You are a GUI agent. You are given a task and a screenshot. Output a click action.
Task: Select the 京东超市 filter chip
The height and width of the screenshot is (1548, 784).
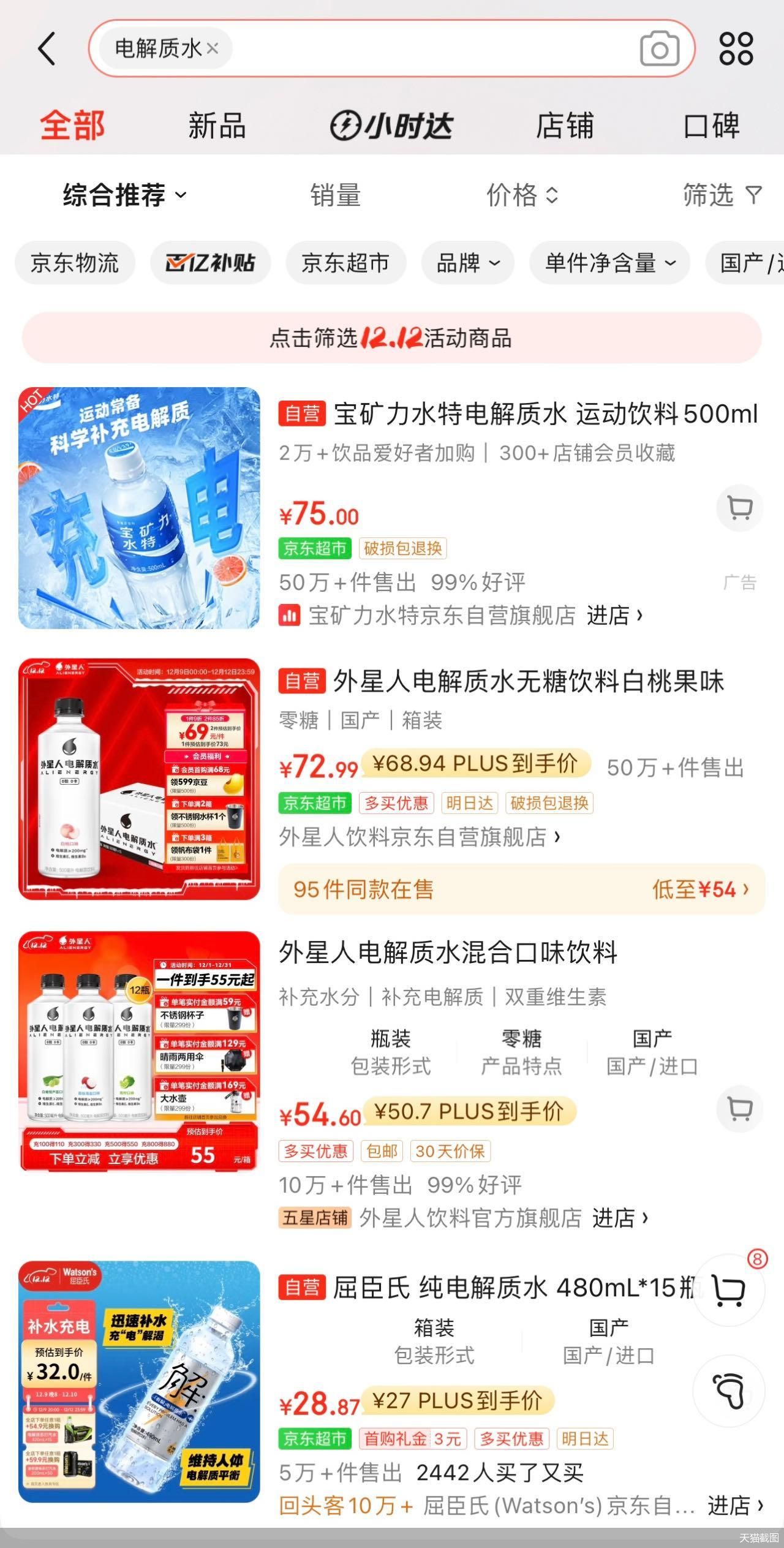point(345,263)
